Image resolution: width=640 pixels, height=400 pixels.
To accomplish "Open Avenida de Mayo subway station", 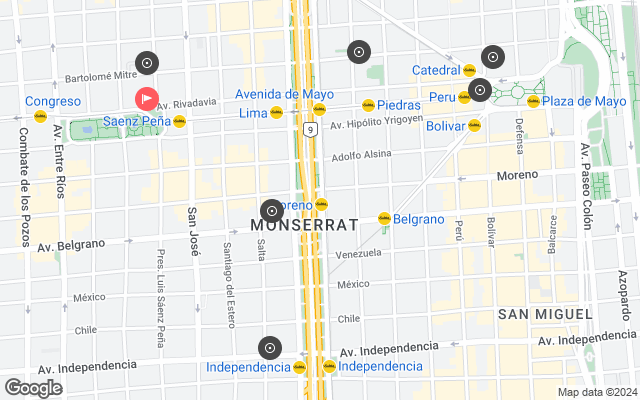I will 320,108.
